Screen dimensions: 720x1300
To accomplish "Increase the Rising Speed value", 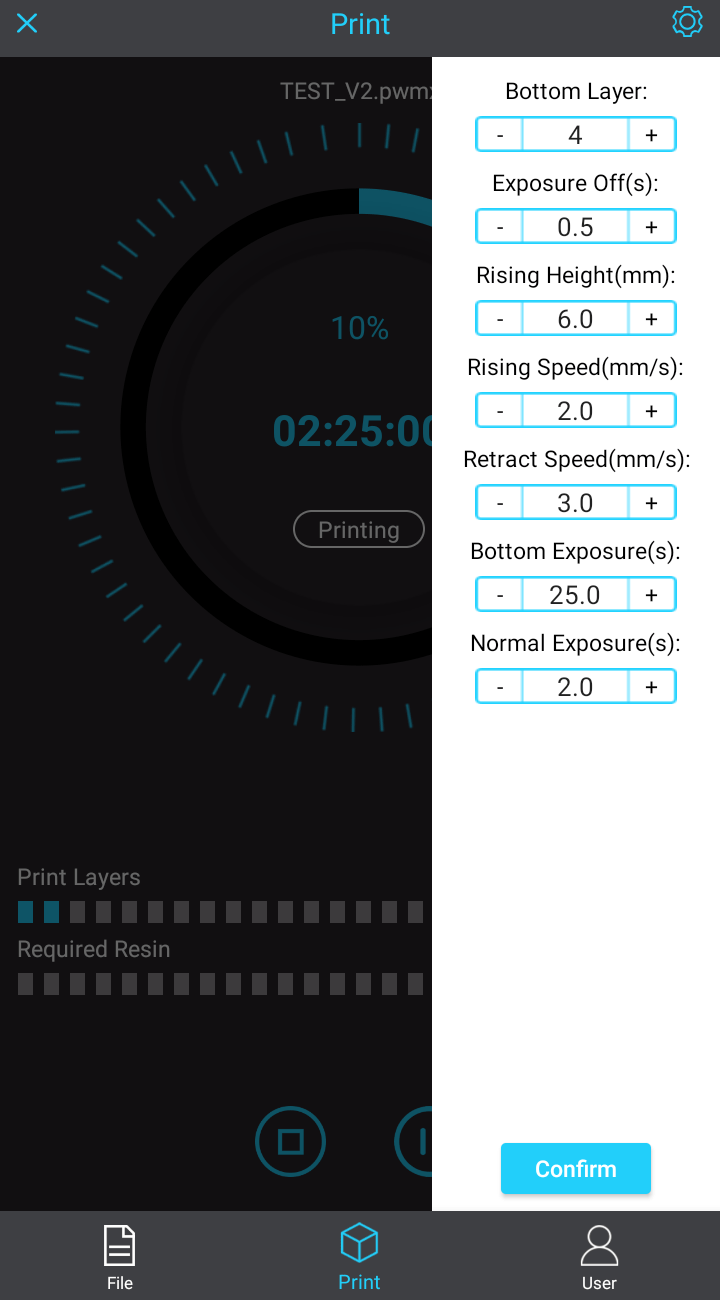I will tap(651, 411).
